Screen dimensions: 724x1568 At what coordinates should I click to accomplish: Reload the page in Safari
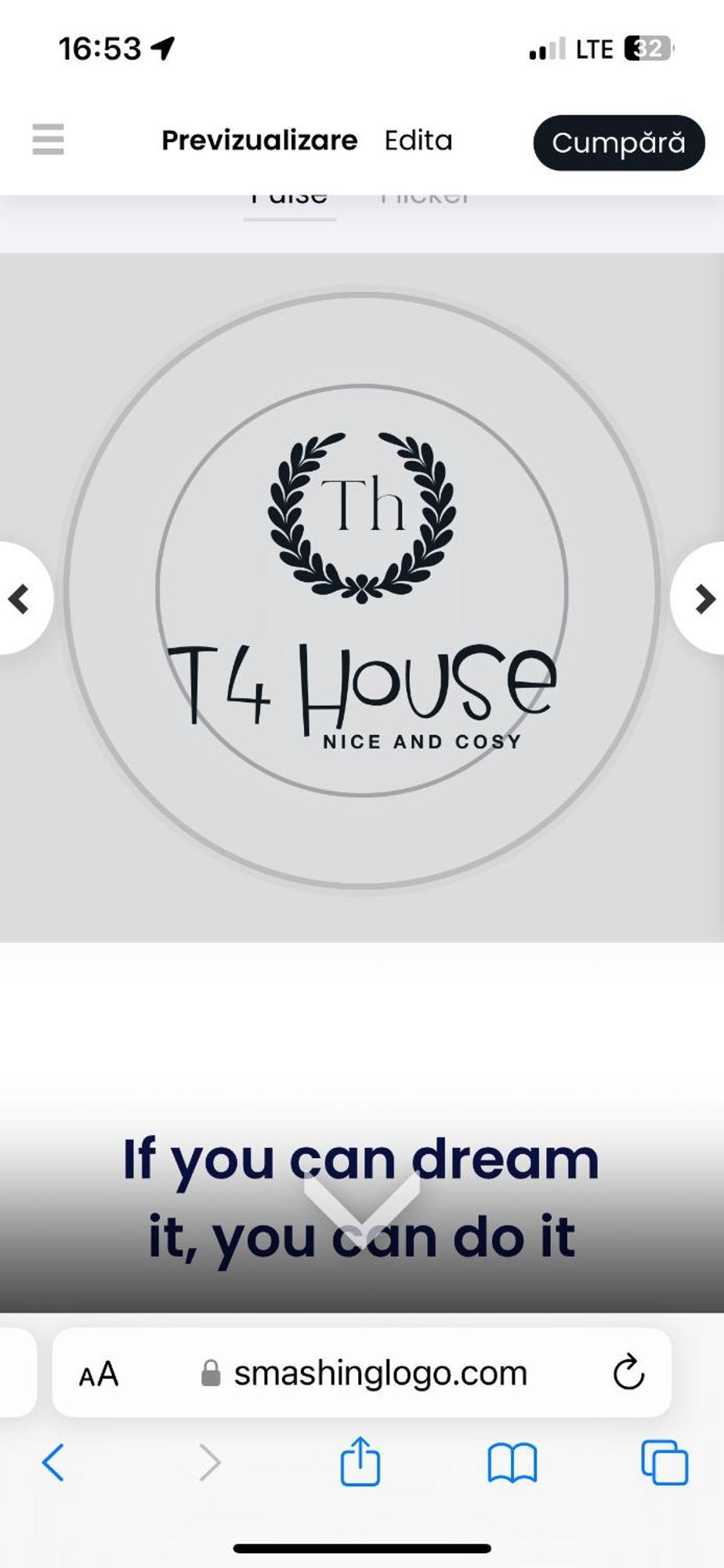tap(628, 1373)
